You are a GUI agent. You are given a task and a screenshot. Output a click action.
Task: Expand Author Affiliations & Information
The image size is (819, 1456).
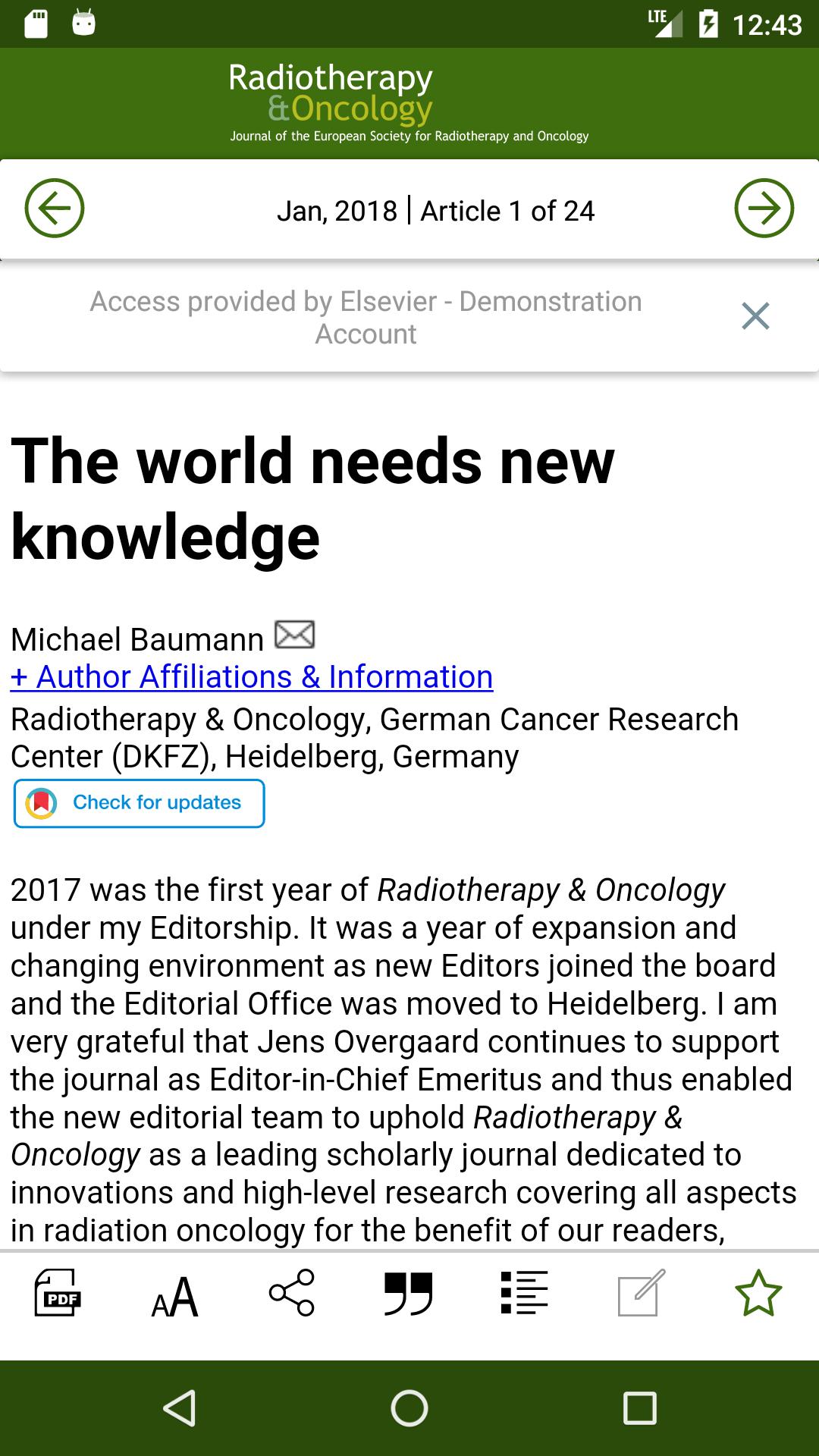pyautogui.click(x=252, y=677)
